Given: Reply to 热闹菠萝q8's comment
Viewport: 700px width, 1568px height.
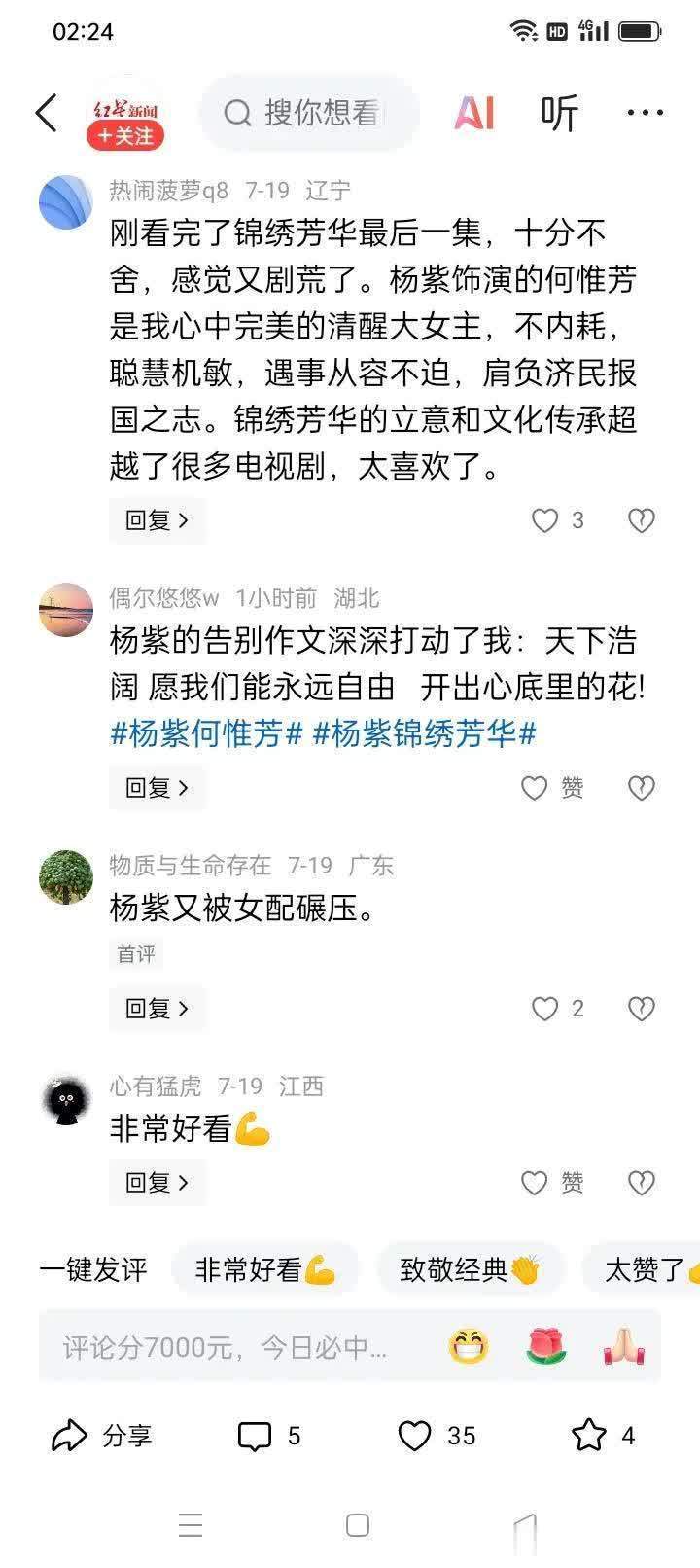Looking at the screenshot, I should (157, 520).
